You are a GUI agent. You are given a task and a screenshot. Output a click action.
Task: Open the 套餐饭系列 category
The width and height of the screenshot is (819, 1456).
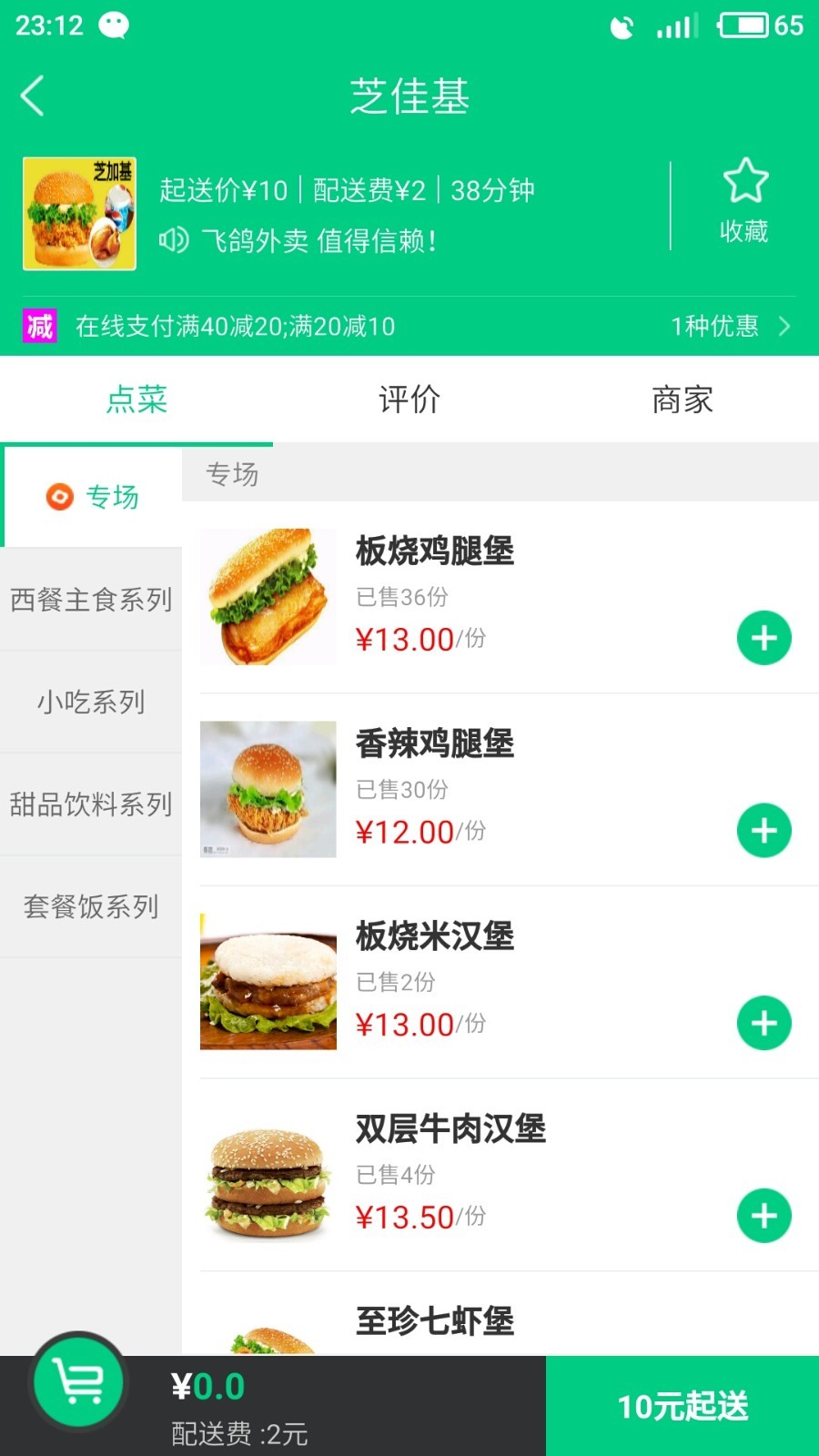(91, 906)
